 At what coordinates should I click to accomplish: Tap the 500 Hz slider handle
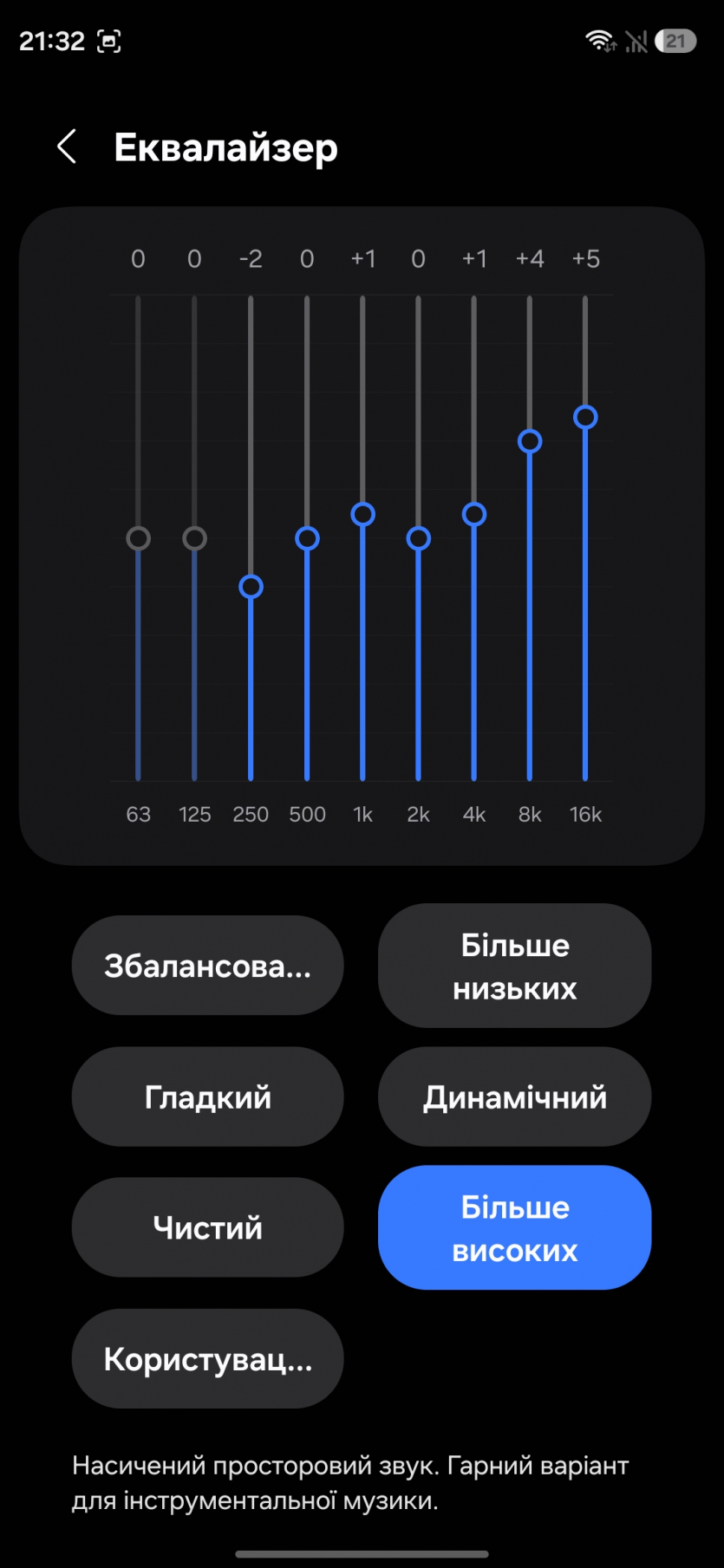pyautogui.click(x=307, y=538)
